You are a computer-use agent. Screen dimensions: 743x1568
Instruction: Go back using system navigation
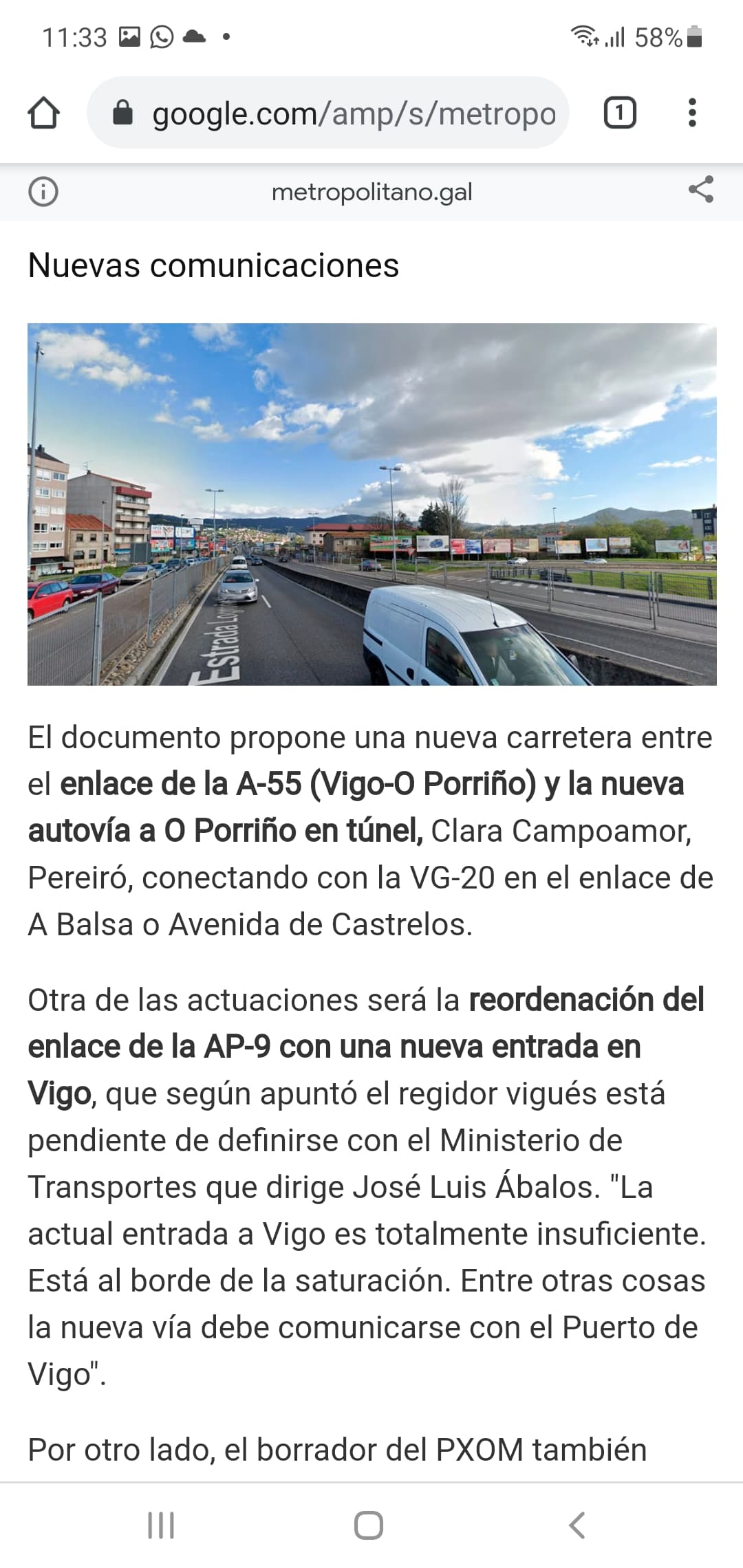click(x=577, y=1525)
